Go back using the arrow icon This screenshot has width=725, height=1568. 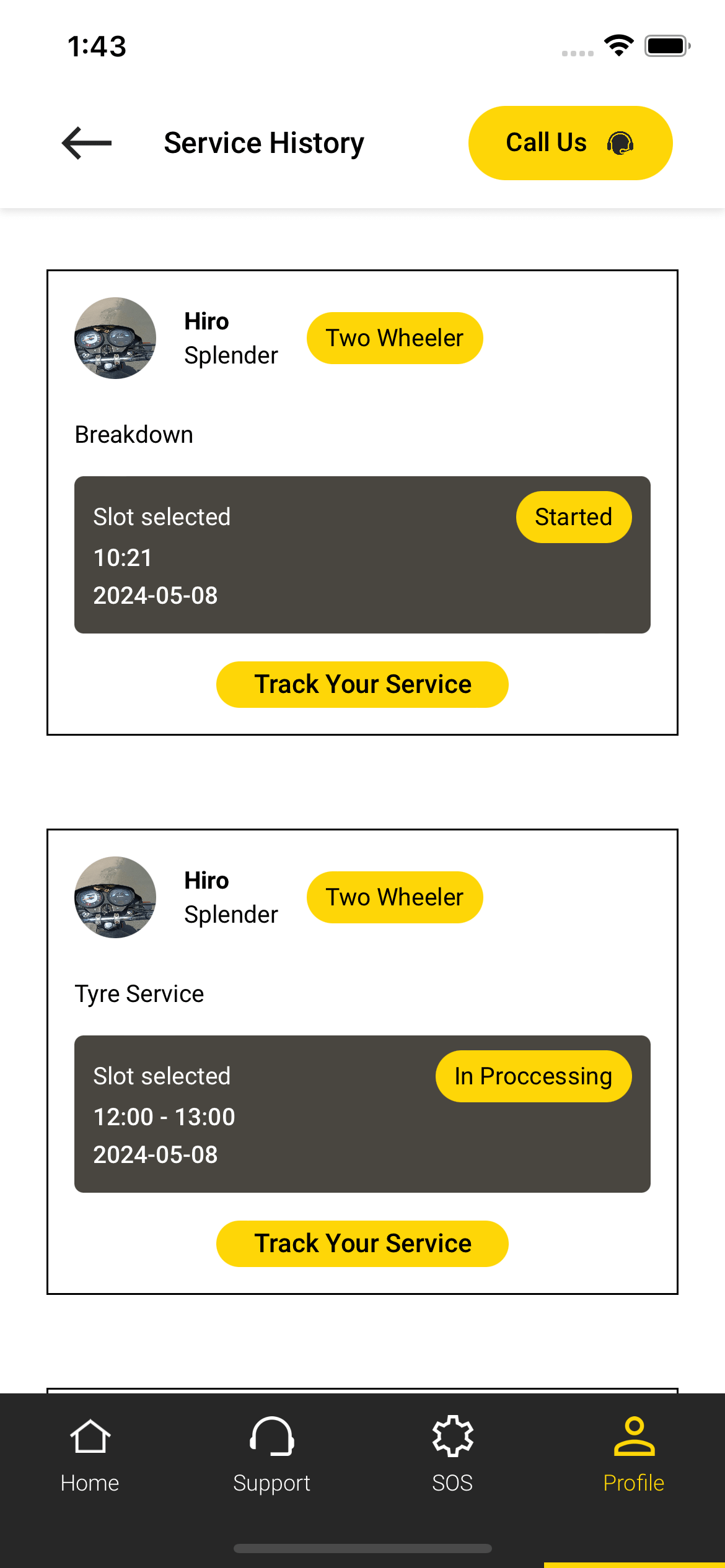click(87, 143)
